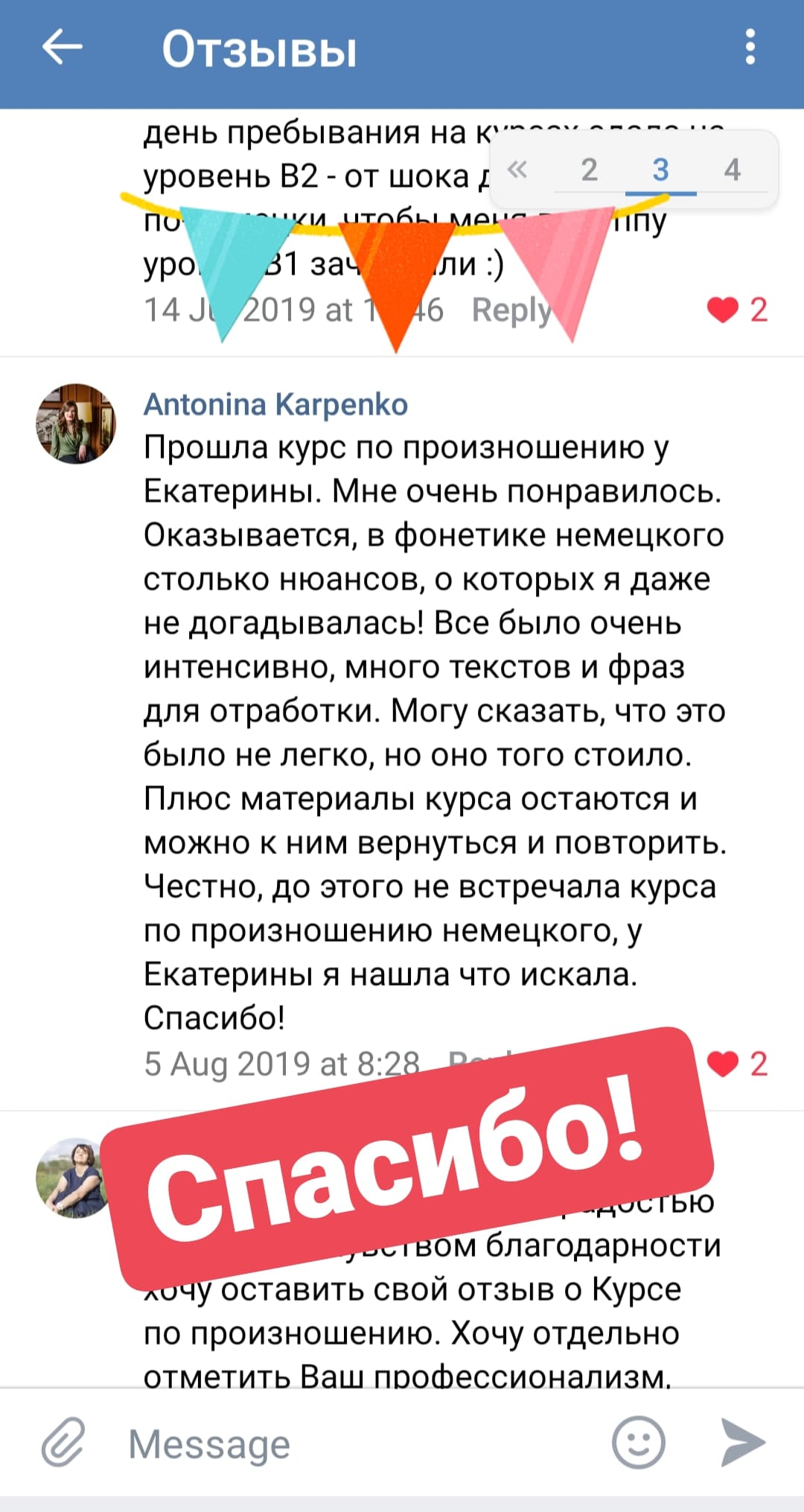The width and height of the screenshot is (804, 1512).
Task: Open the emoji picker
Action: click(638, 1443)
